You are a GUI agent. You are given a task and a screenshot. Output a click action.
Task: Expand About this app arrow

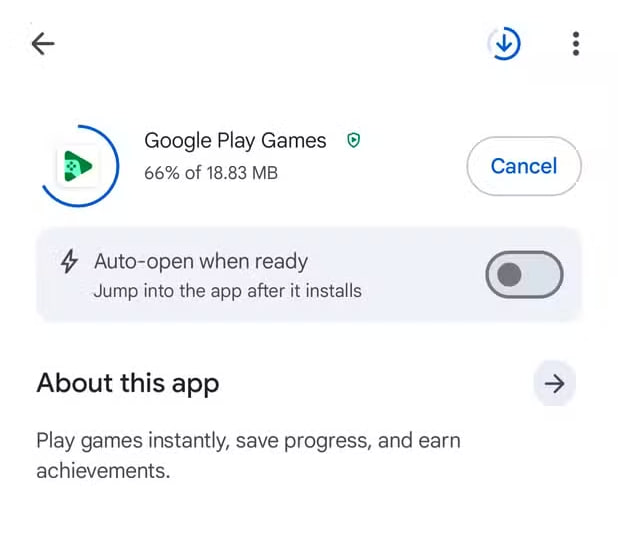[x=554, y=383]
